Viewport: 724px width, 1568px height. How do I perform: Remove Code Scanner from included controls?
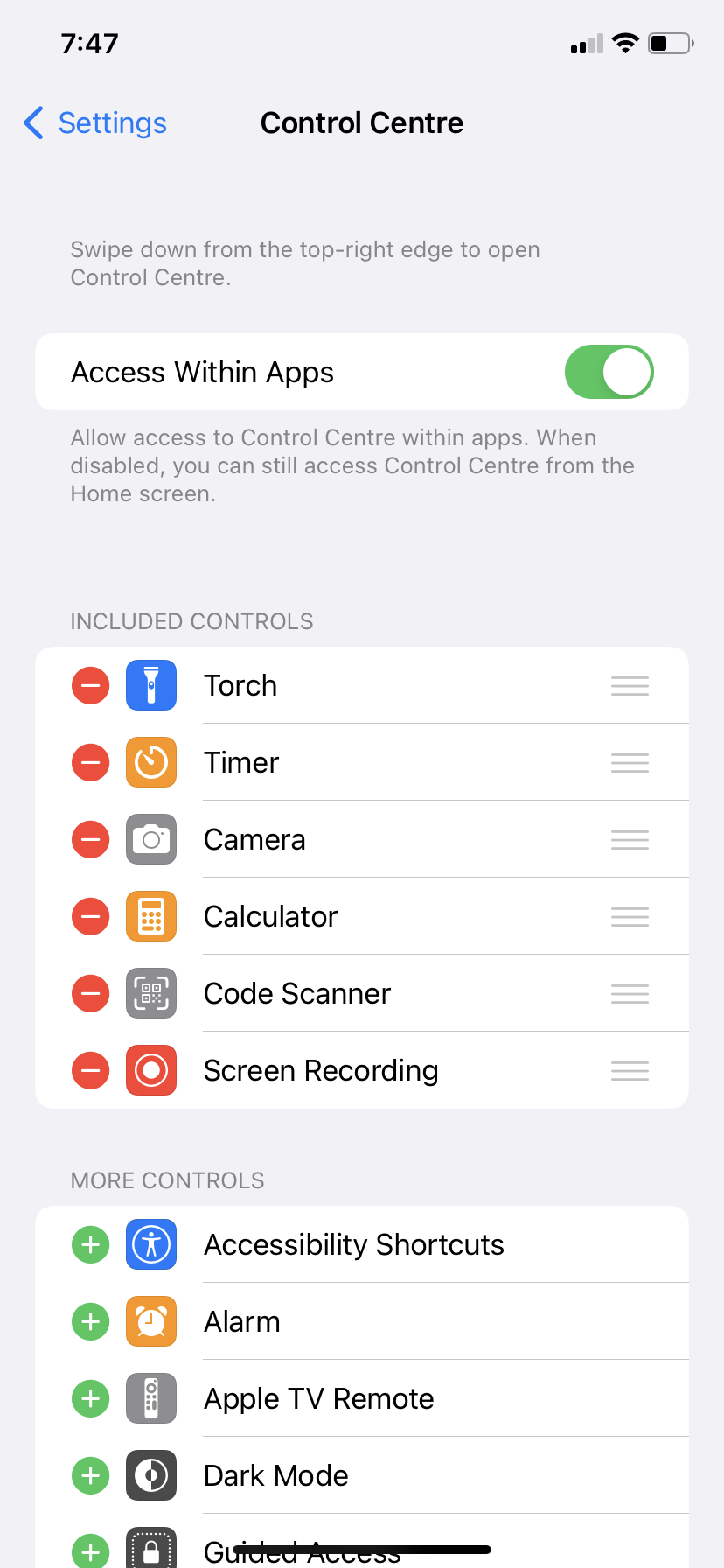[90, 993]
